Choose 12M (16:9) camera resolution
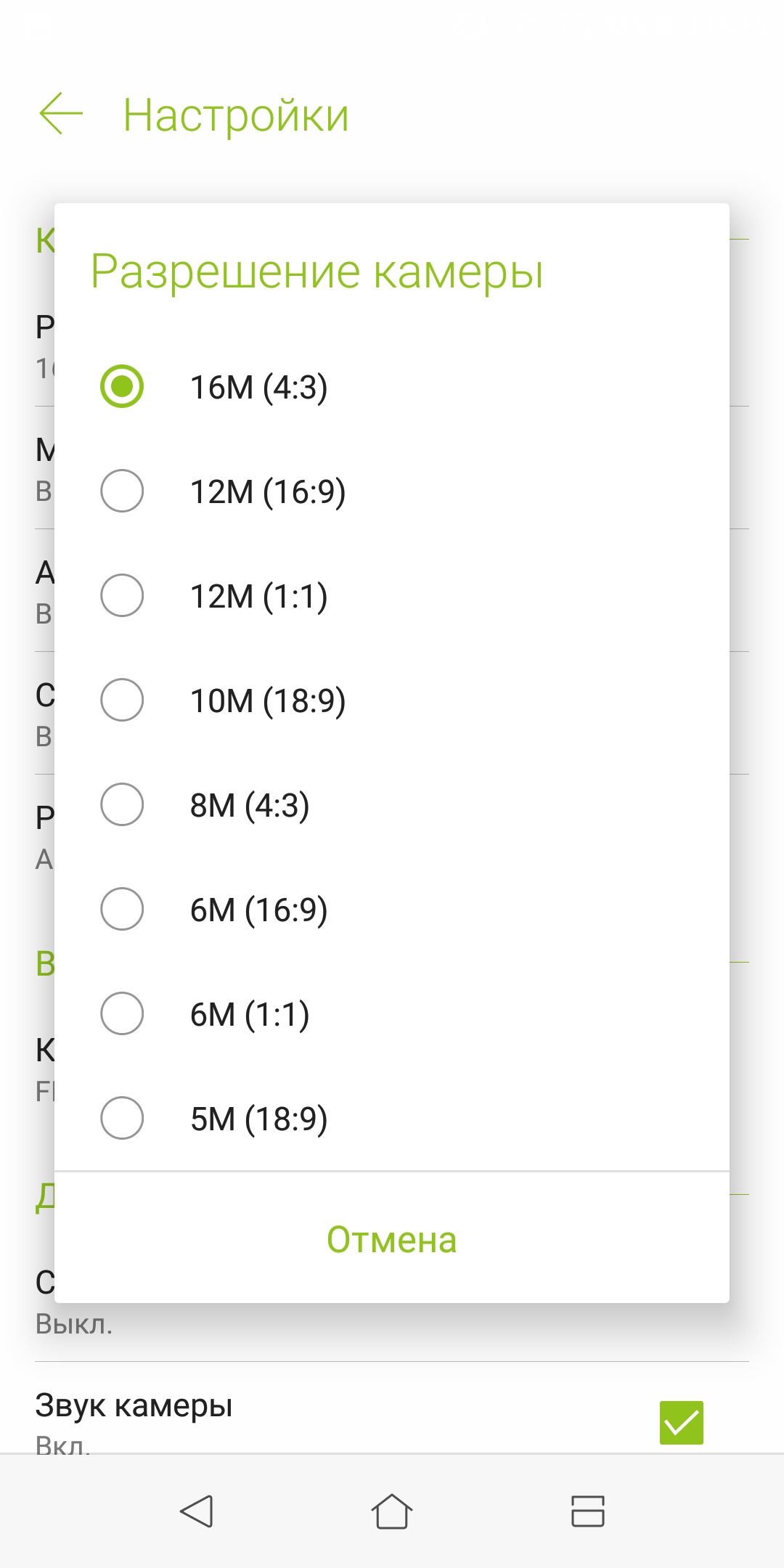Screen dimensions: 784x1568 click(x=392, y=491)
